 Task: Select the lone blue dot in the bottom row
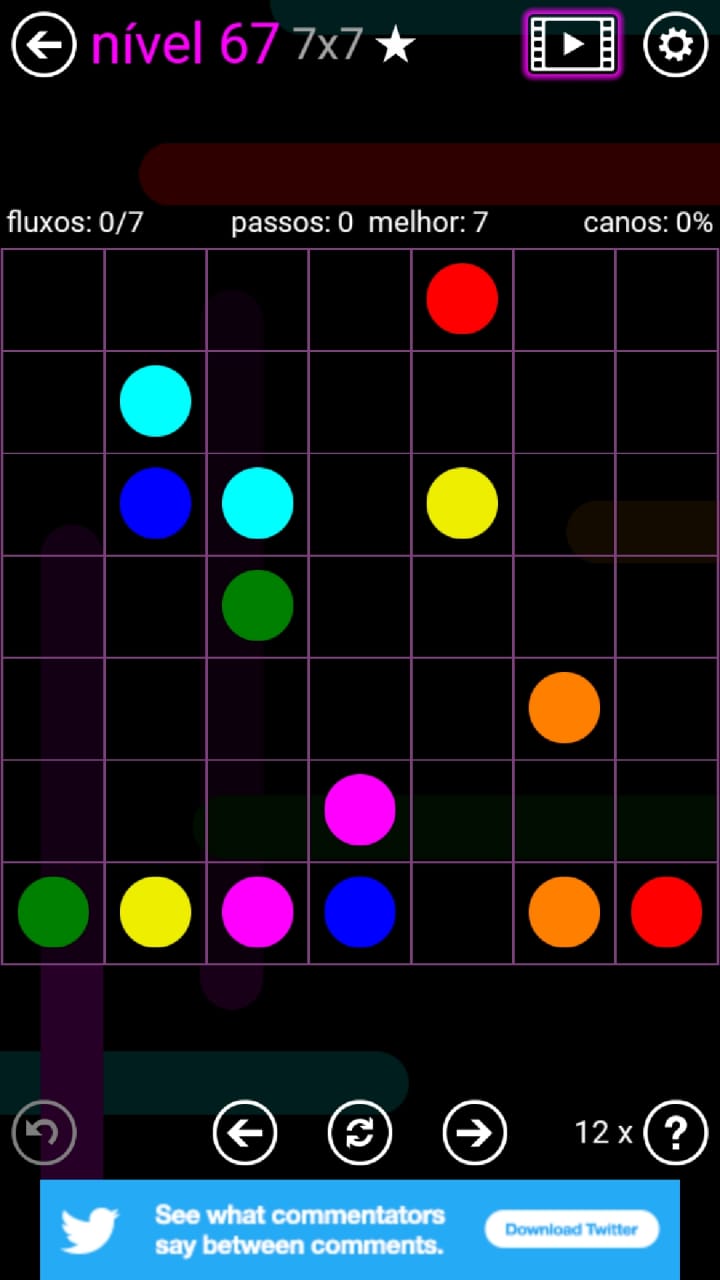point(360,912)
